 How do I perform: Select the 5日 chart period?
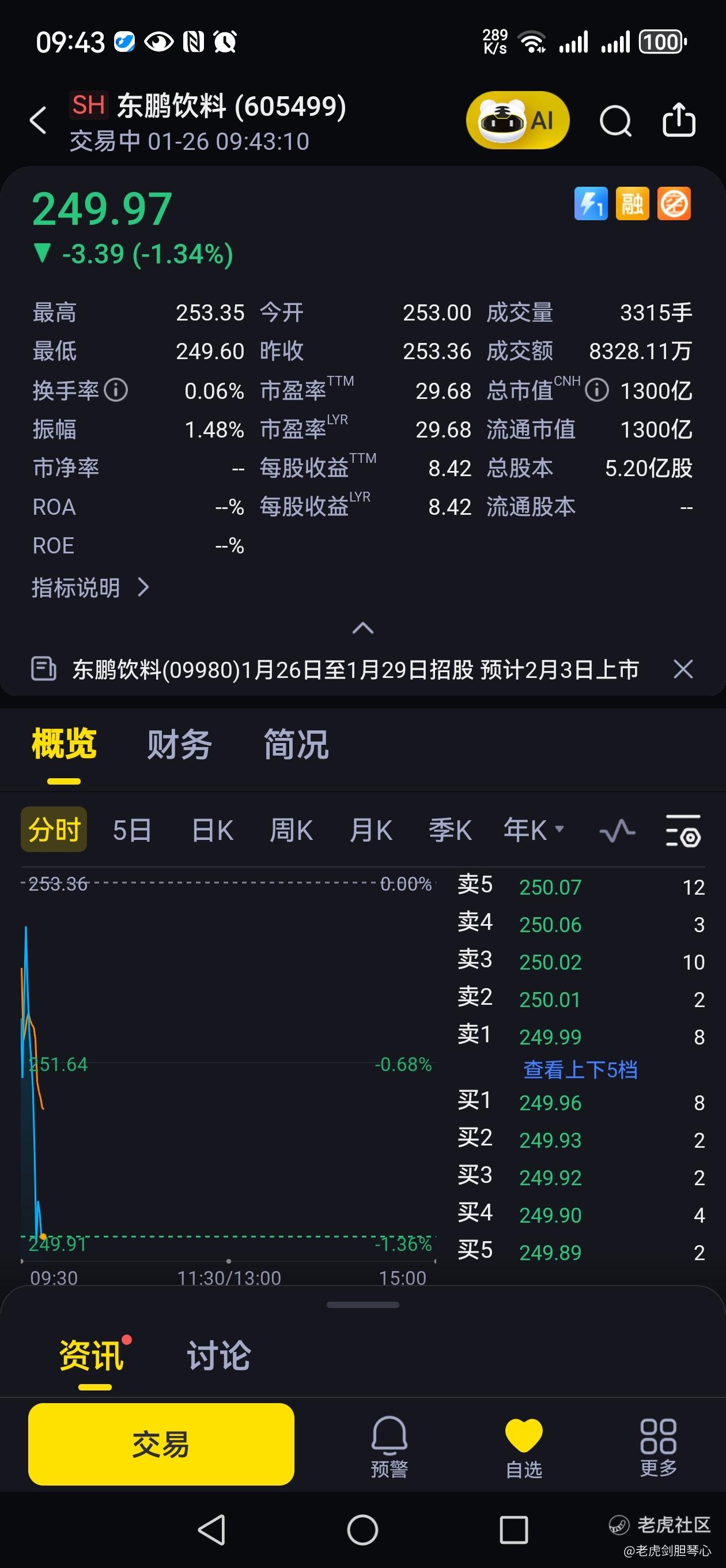click(x=132, y=830)
